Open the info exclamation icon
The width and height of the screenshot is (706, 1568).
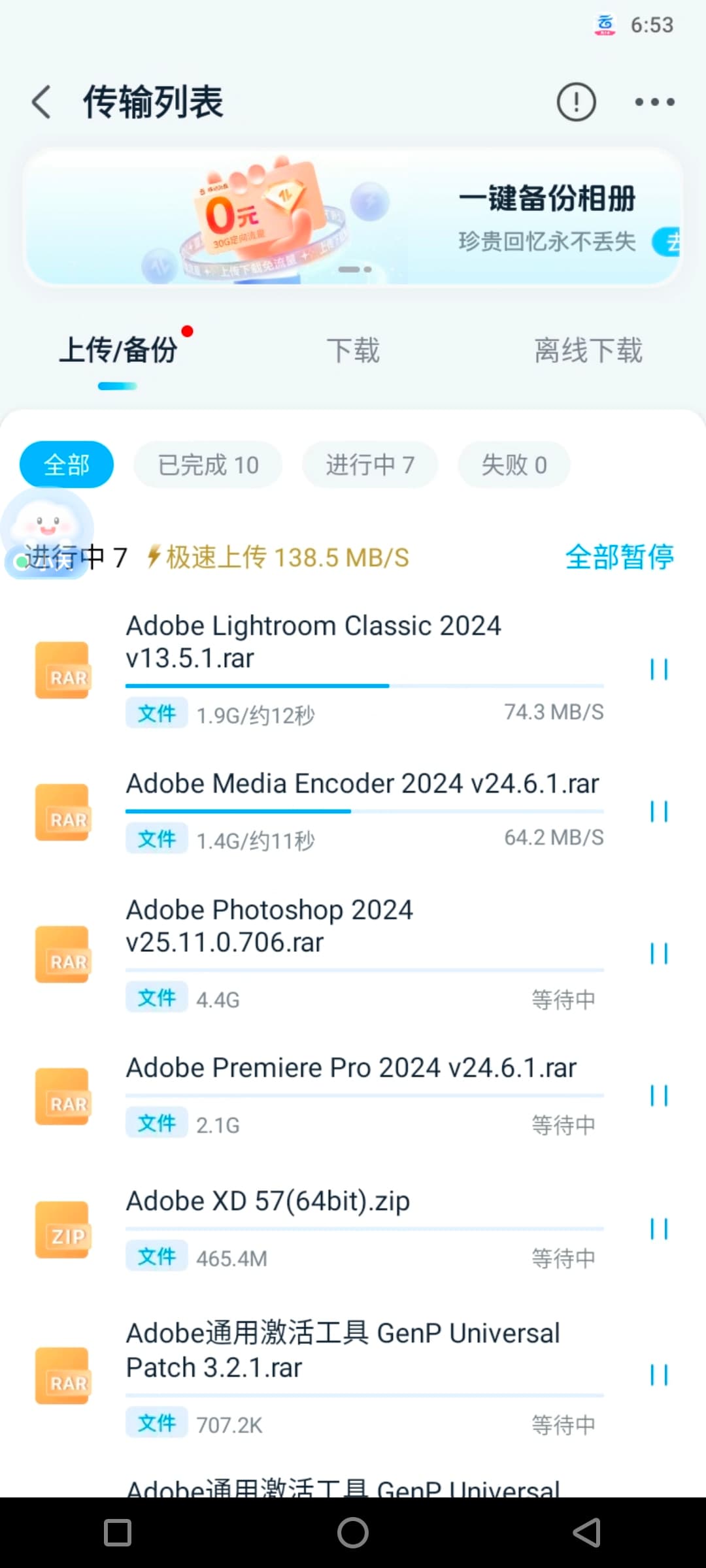coord(576,102)
